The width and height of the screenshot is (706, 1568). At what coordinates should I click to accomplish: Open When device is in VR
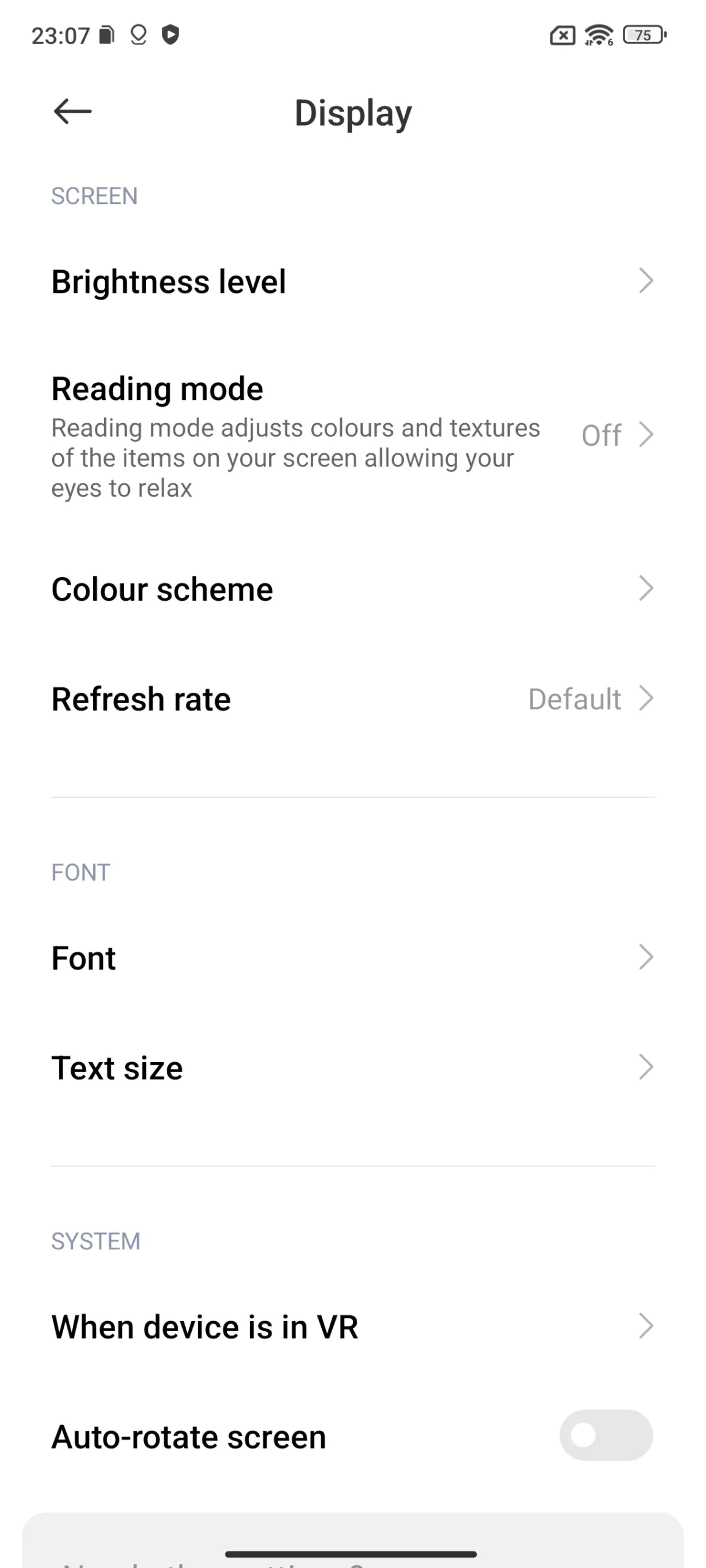[x=353, y=1327]
